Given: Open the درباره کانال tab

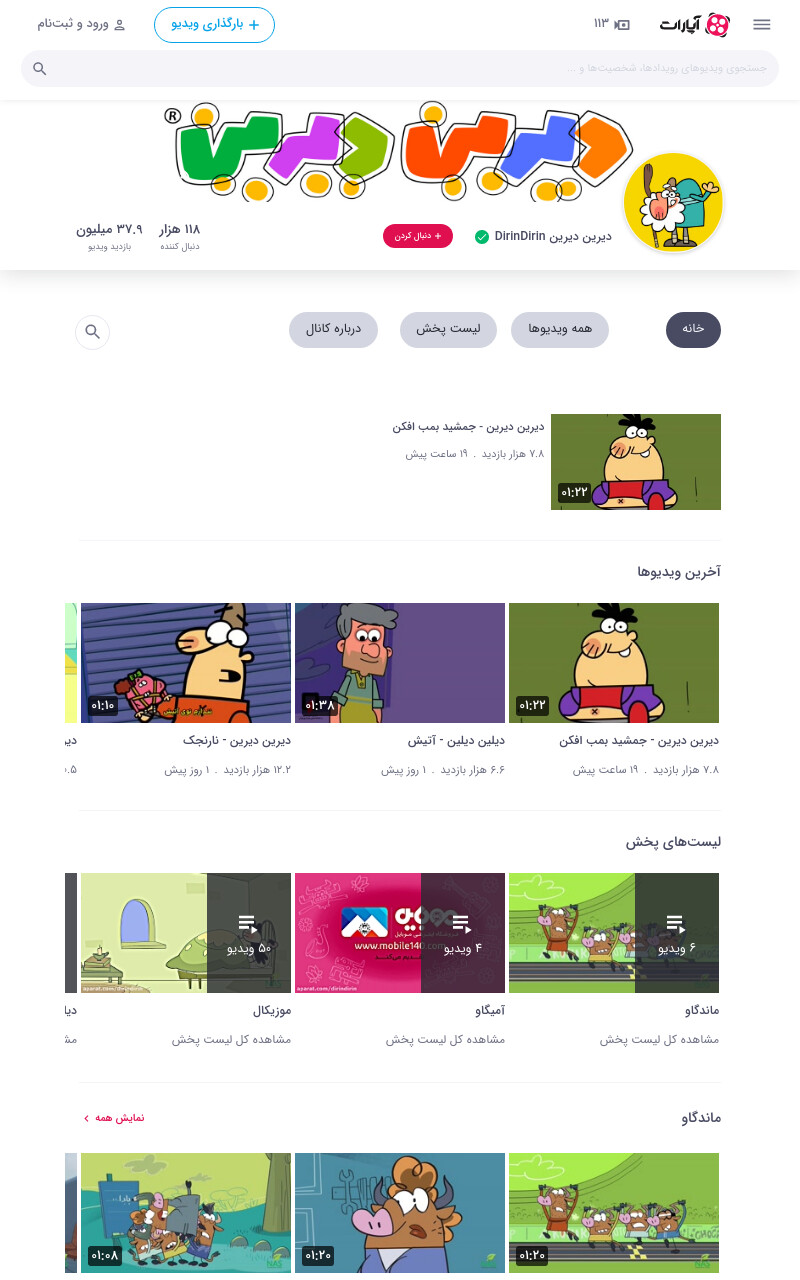Looking at the screenshot, I should coord(333,329).
